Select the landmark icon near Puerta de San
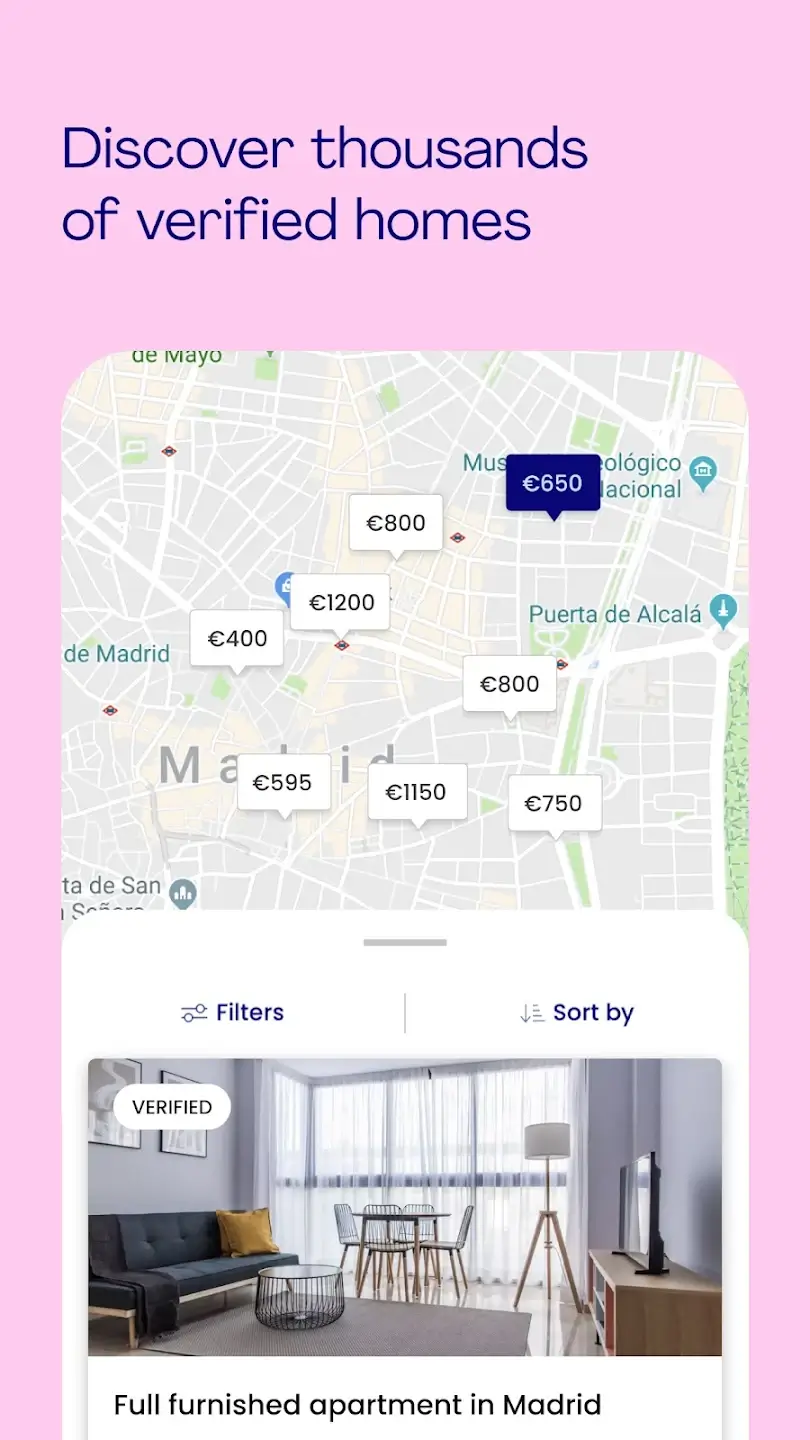 [182, 891]
